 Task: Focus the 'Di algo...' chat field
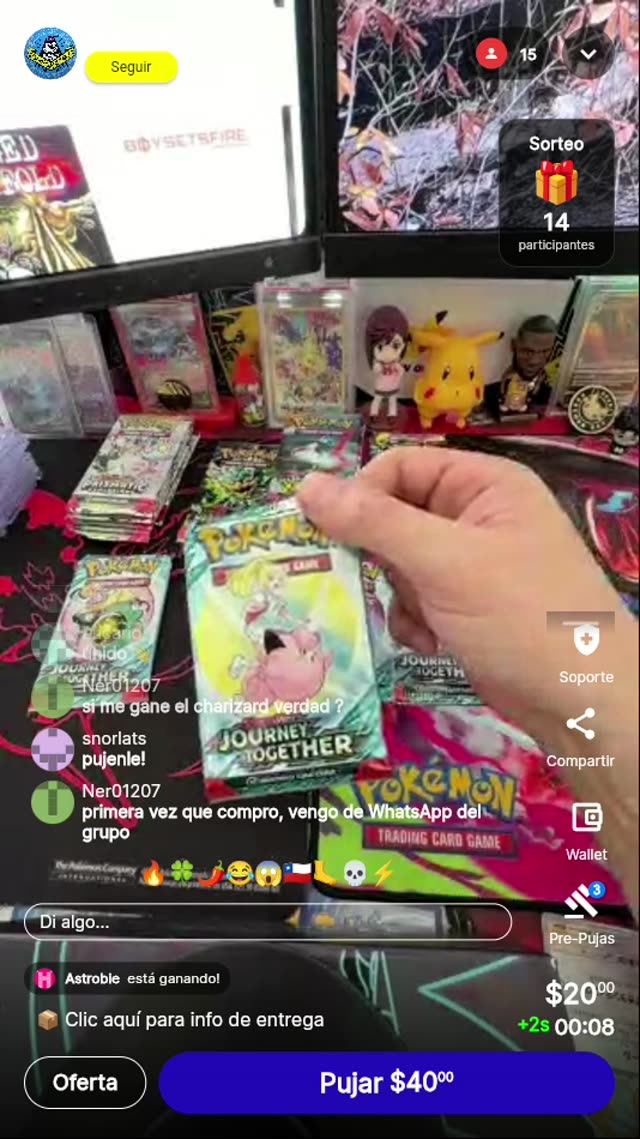coord(268,922)
